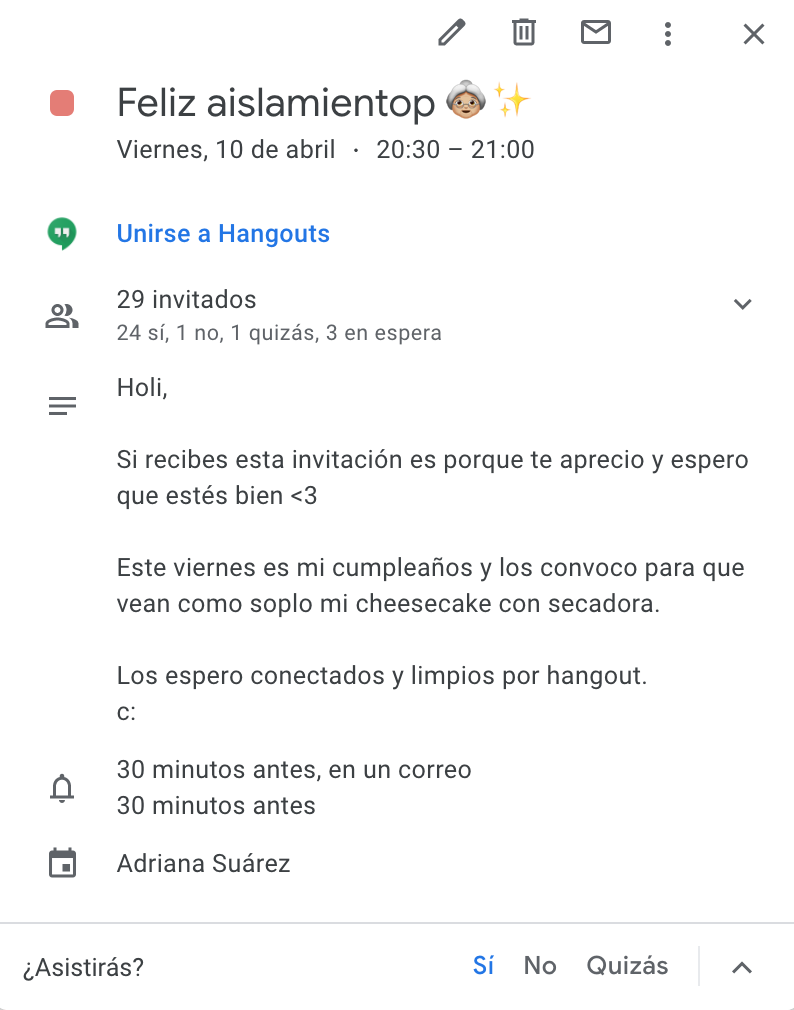Delete this event with the trash icon
This screenshot has height=1010, width=794.
pos(524,33)
